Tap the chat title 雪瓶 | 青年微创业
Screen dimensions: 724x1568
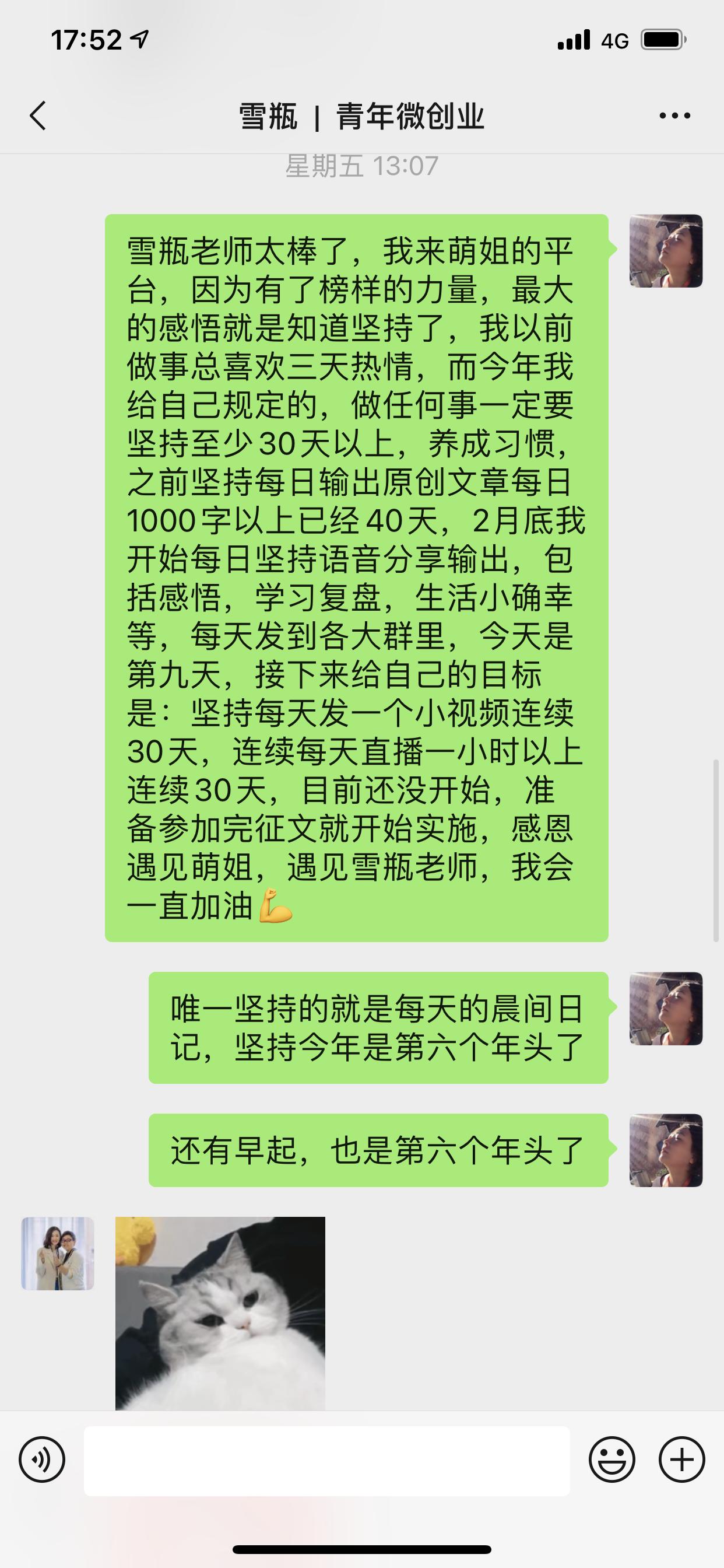pyautogui.click(x=362, y=116)
